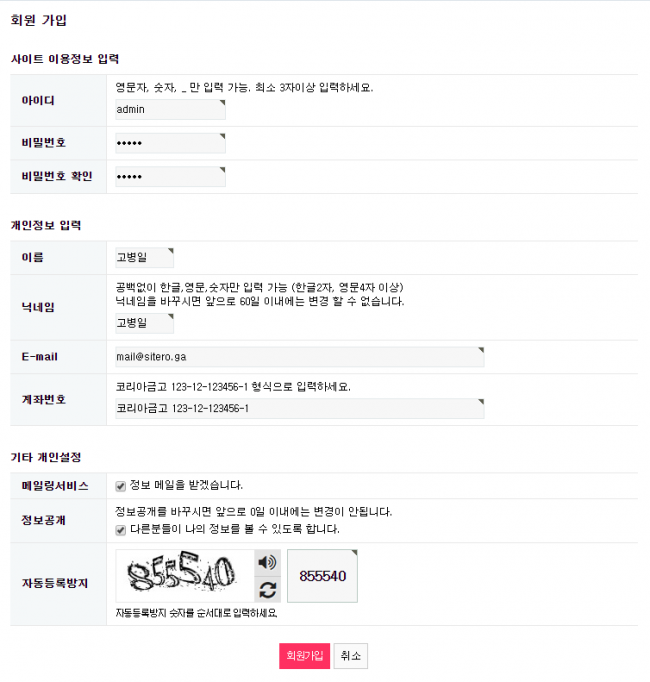Uncheck the 정보 메일을 받겠습니다 checkbox
The width and height of the screenshot is (650, 682).
pyautogui.click(x=121, y=486)
